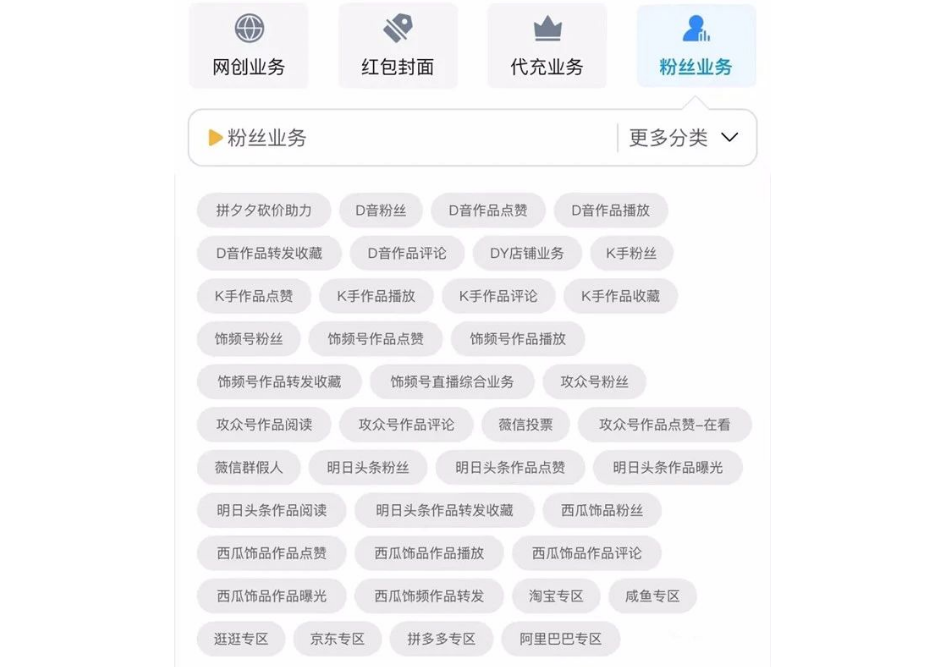Select the 拼夕夕砍价助力 chip
This screenshot has width=946, height=667.
coord(264,210)
